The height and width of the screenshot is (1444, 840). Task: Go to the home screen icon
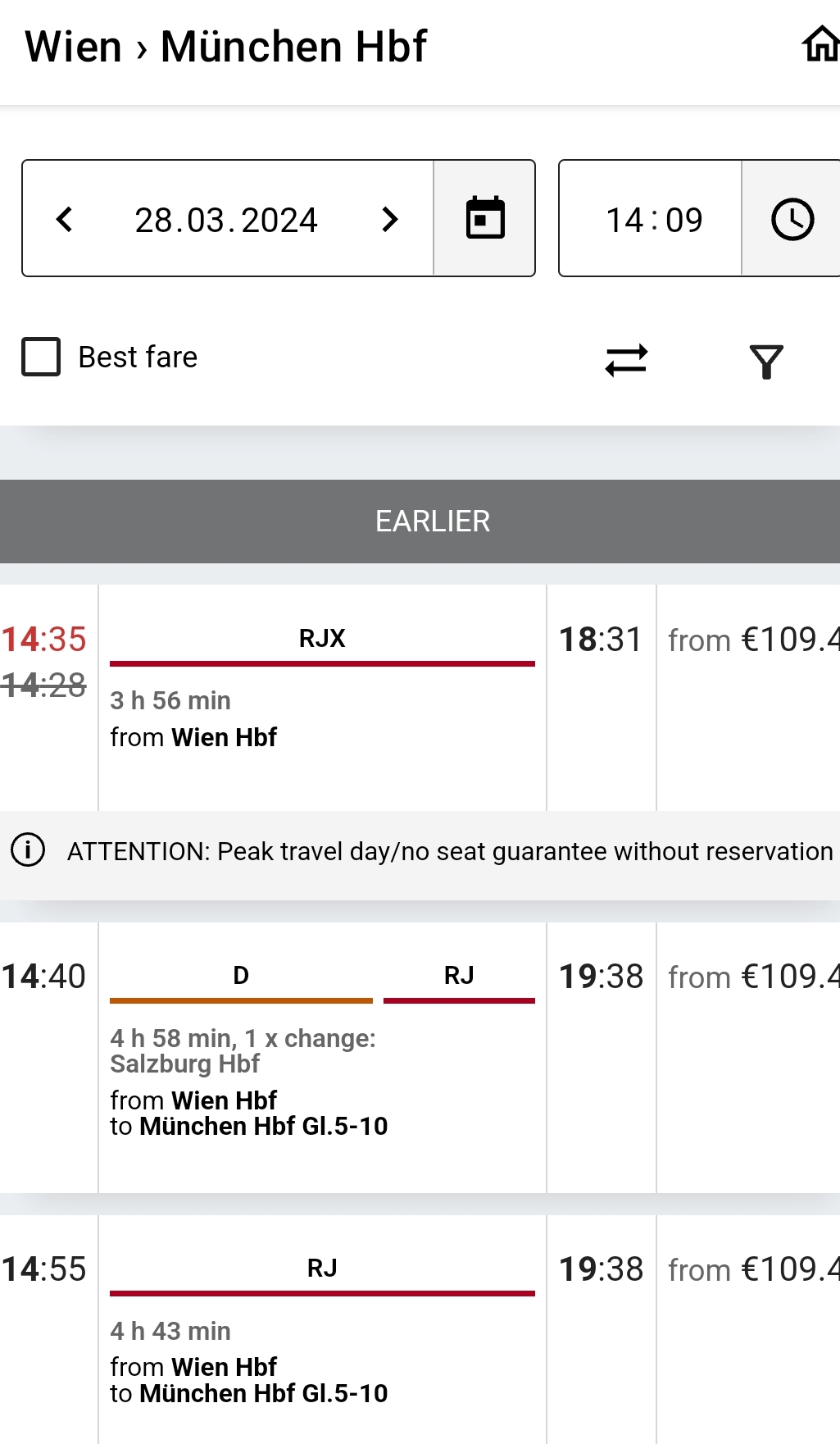pyautogui.click(x=821, y=44)
